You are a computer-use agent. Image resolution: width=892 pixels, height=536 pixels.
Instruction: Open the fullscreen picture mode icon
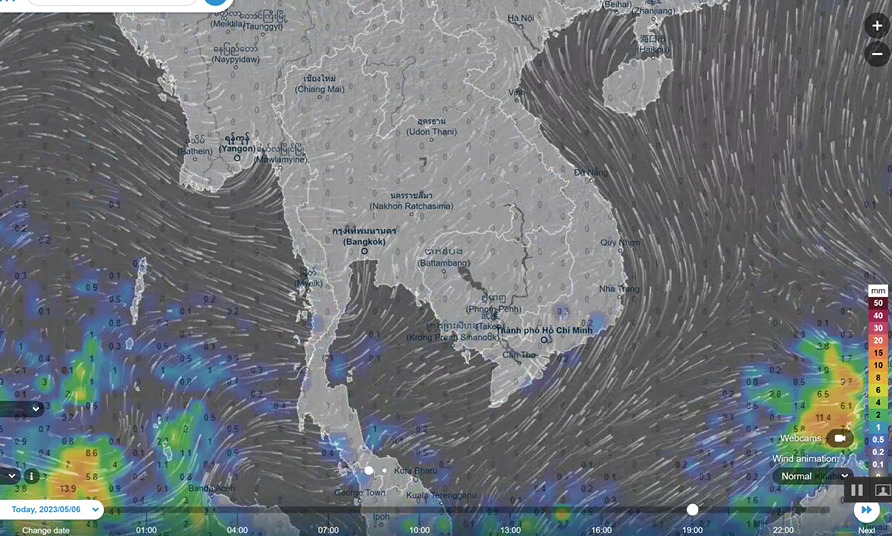pyautogui.click(x=882, y=490)
